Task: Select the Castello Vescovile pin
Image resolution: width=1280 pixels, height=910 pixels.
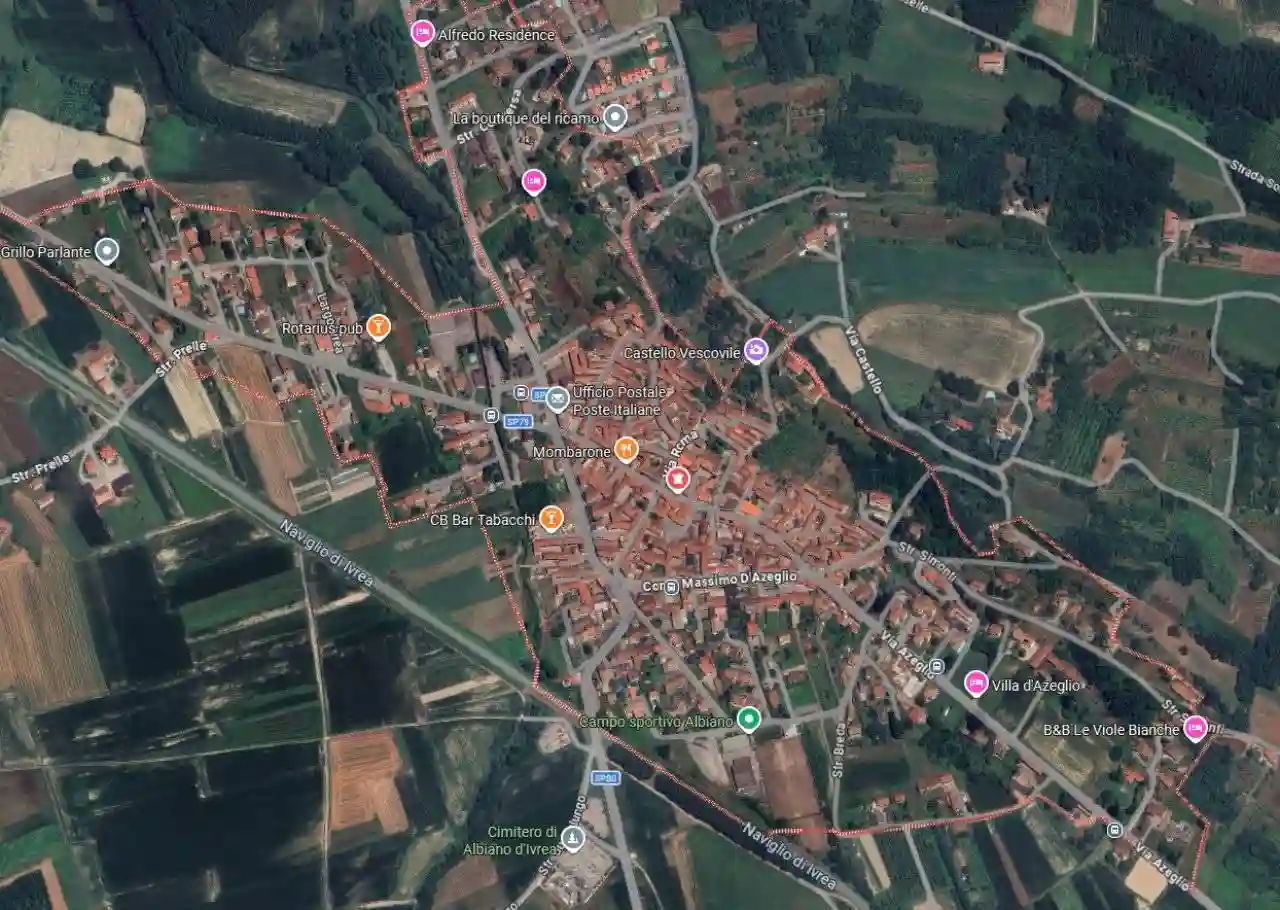Action: coord(756,350)
